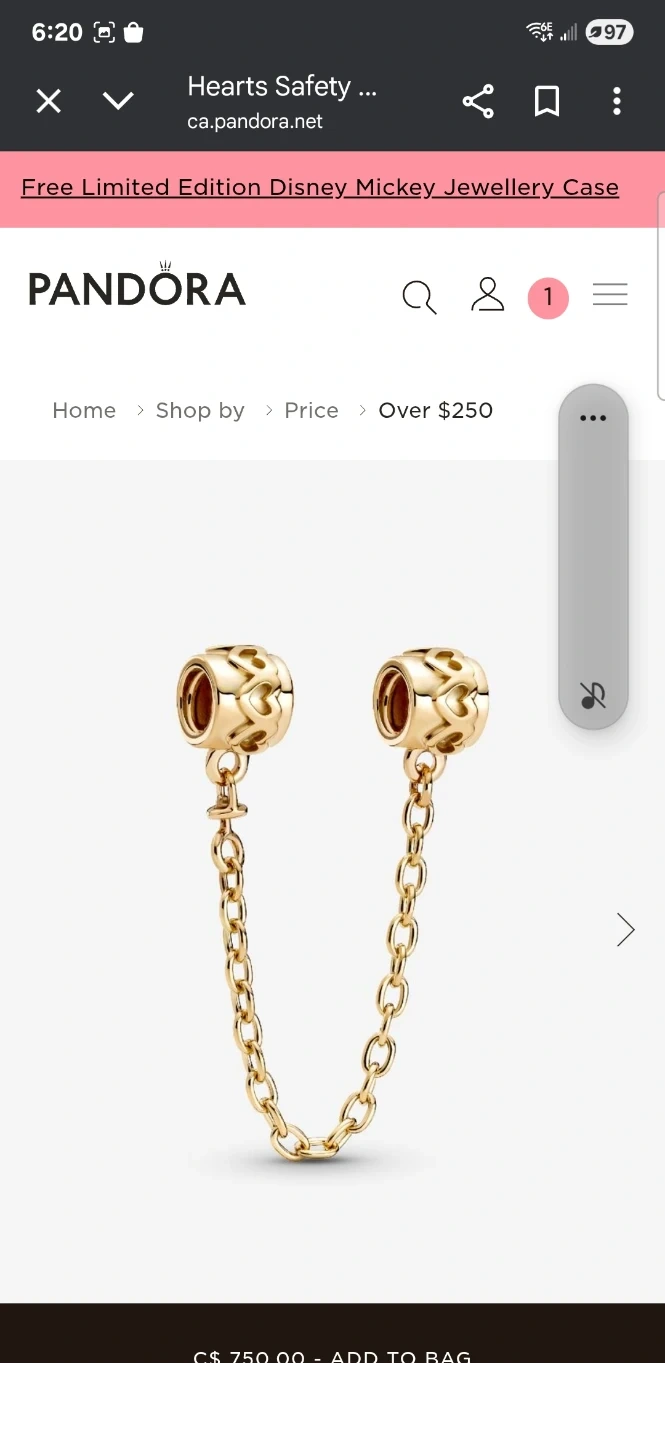
Task: Toggle the floating mute sound icon
Action: (593, 695)
